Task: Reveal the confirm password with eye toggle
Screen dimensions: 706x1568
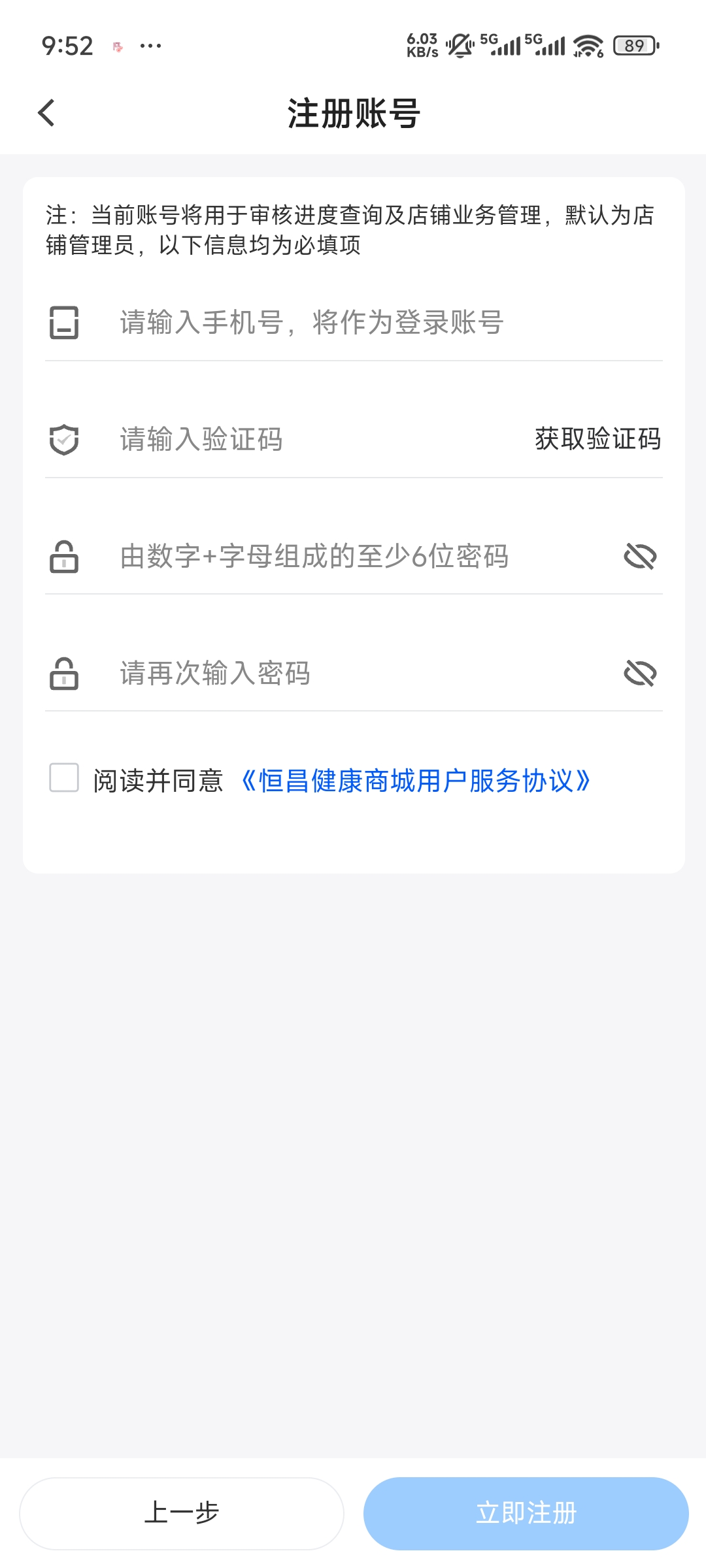Action: tap(639, 674)
